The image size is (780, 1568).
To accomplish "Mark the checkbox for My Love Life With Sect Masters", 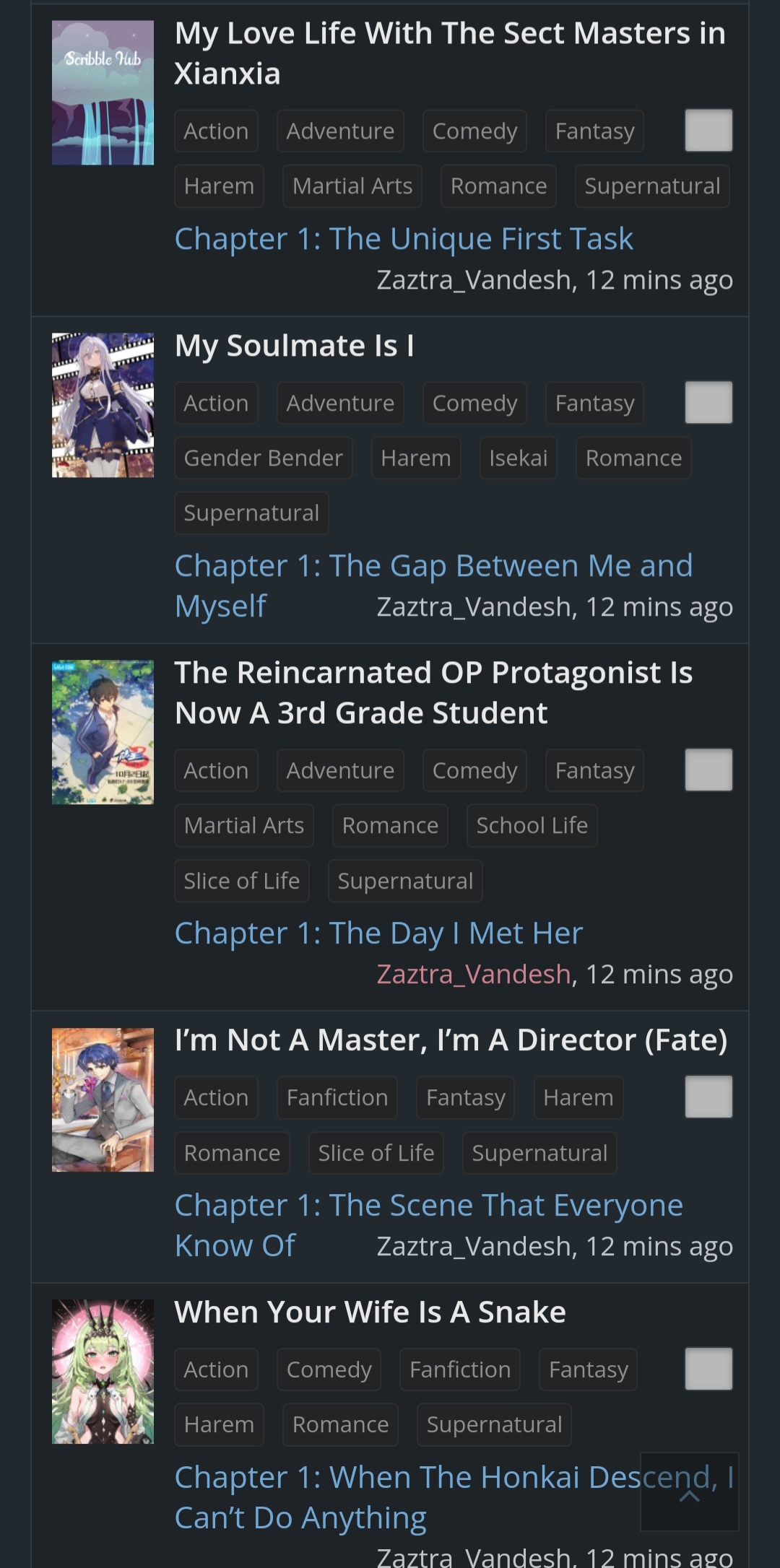I will (708, 131).
